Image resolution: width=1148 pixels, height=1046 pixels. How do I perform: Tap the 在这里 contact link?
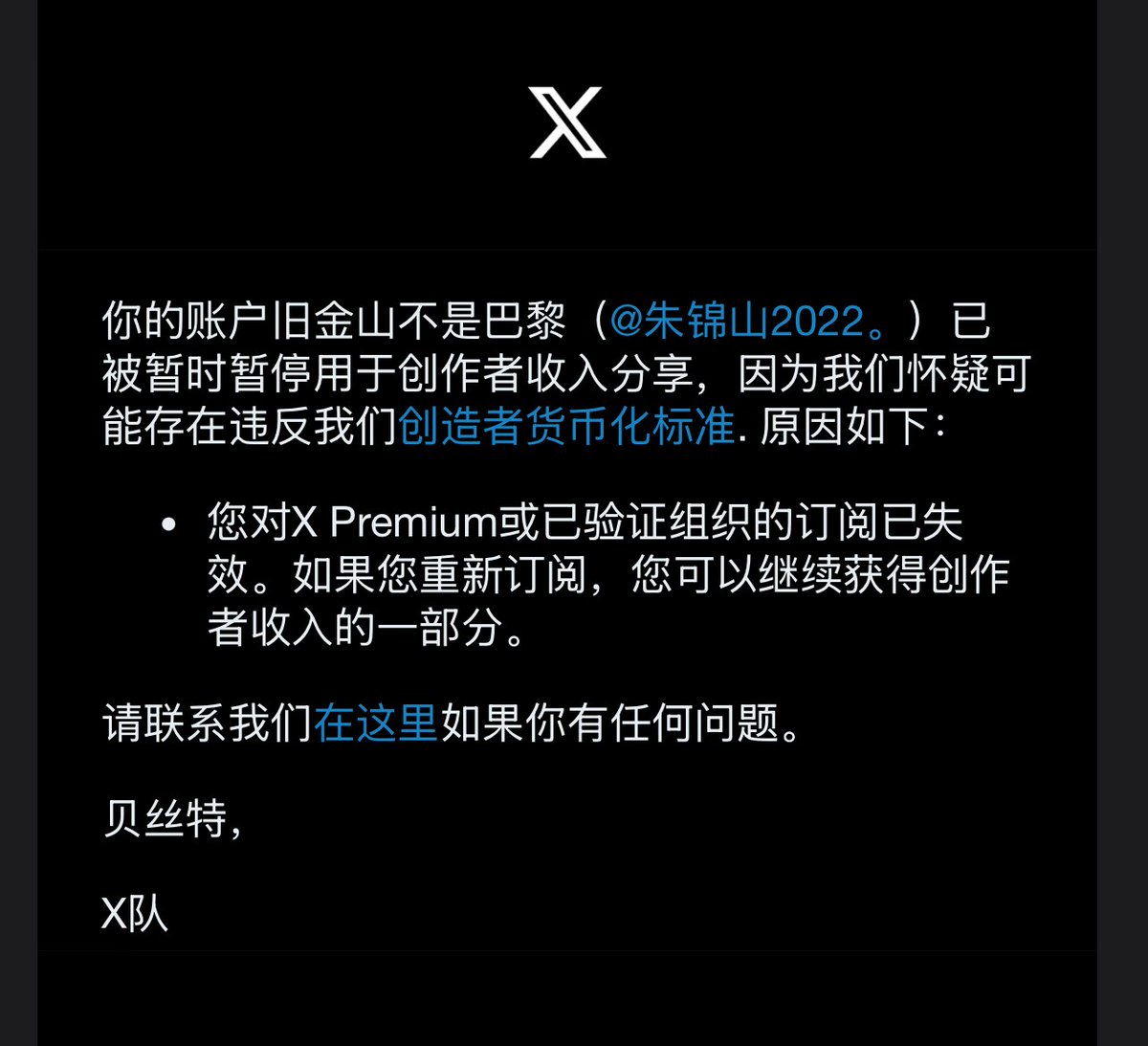(375, 723)
